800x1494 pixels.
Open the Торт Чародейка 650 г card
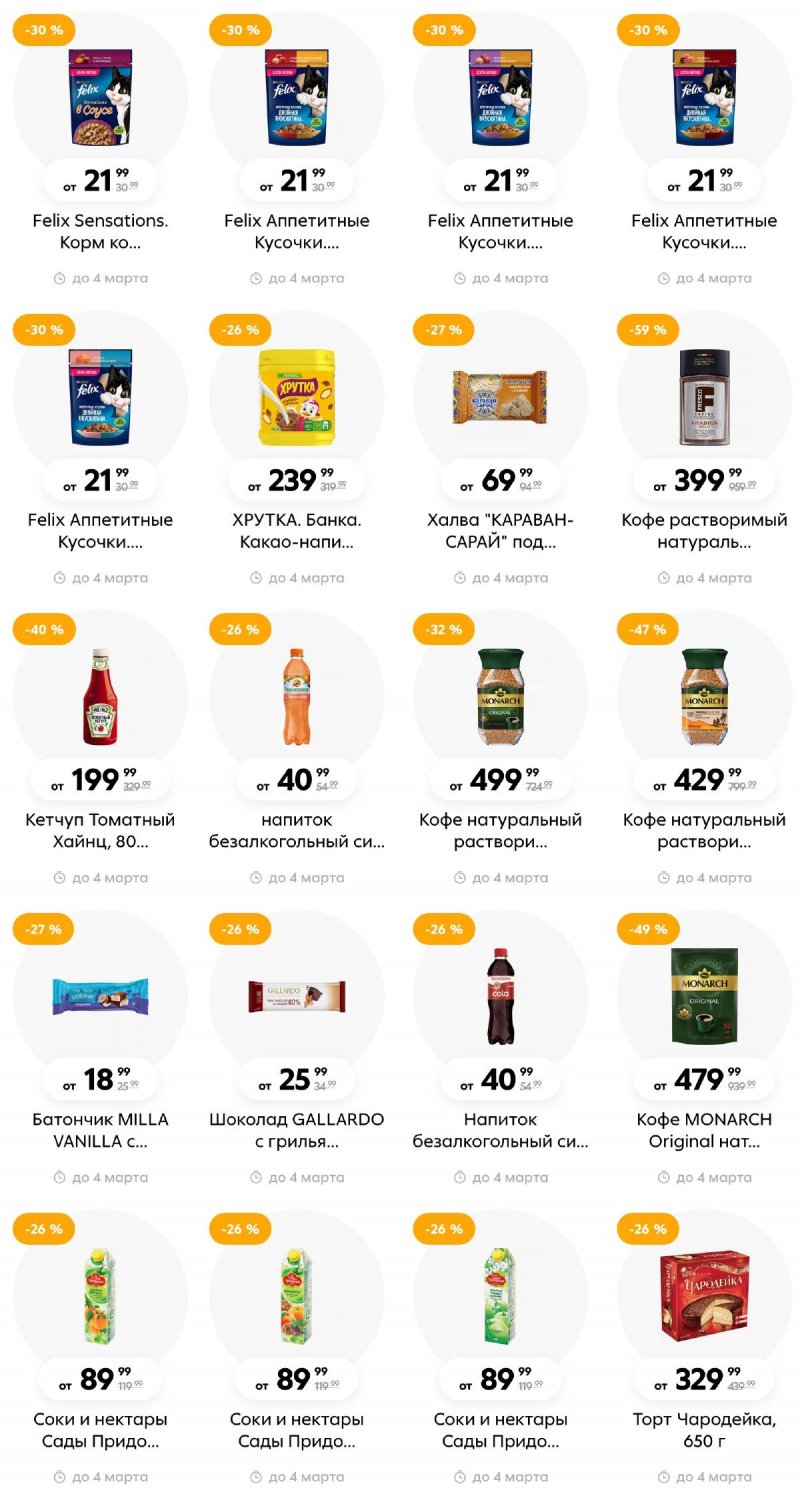click(x=704, y=1298)
